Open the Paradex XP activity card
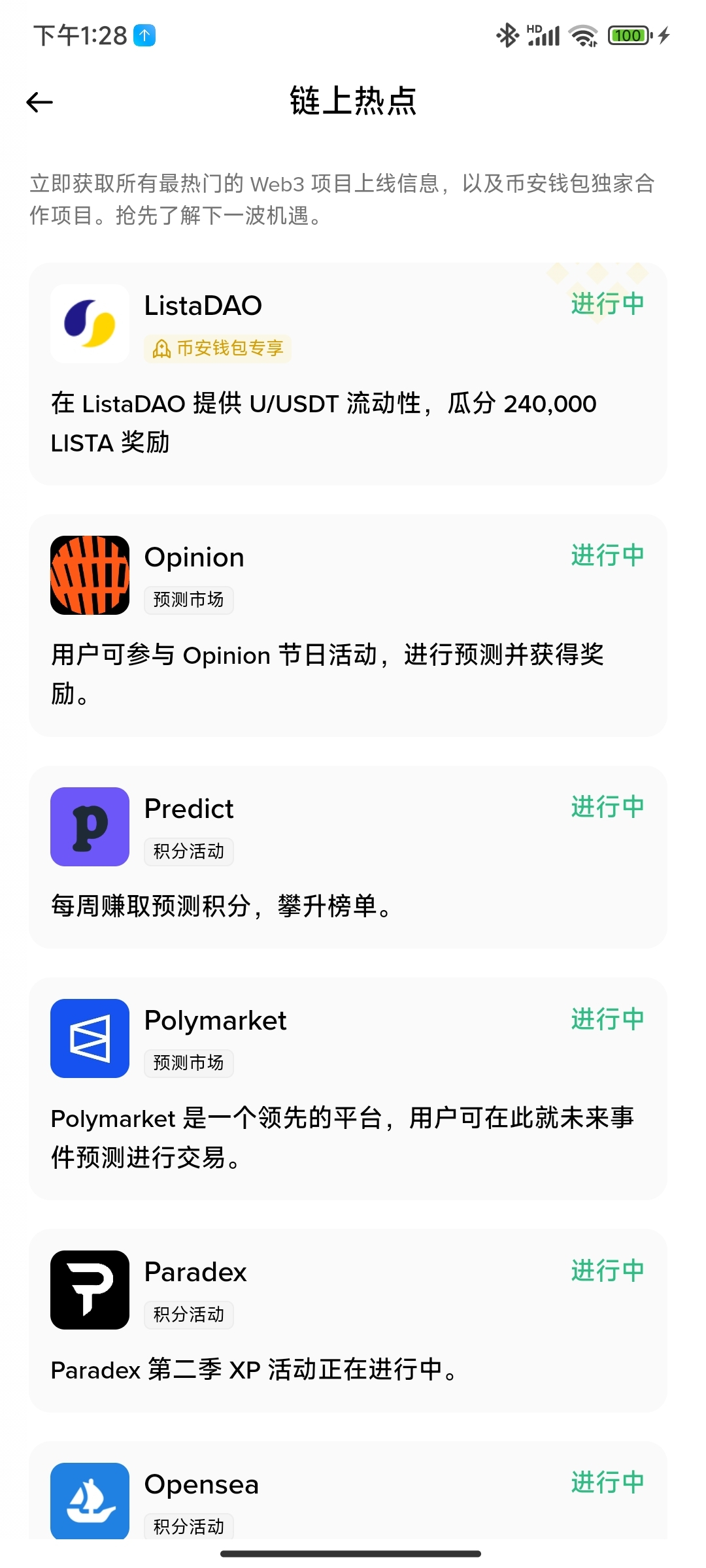Screen dimensions: 706x1568 coord(348,1320)
